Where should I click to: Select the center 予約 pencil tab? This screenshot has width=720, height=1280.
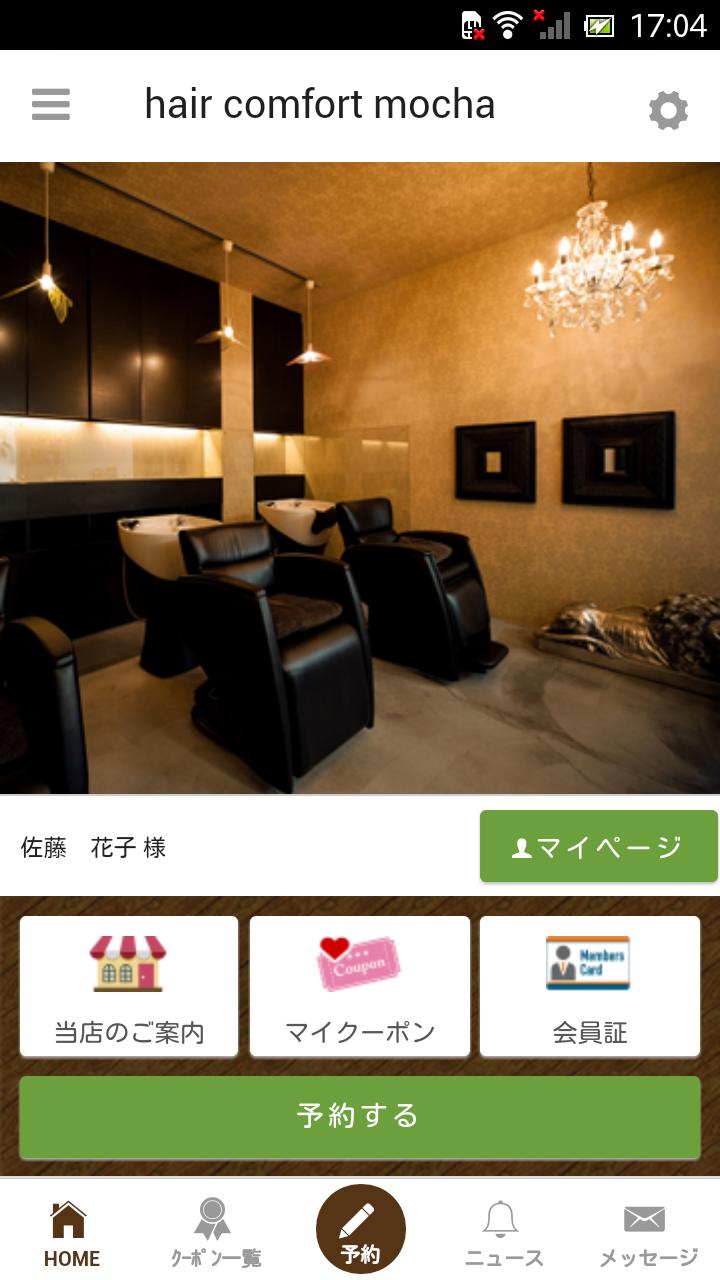tap(360, 1230)
